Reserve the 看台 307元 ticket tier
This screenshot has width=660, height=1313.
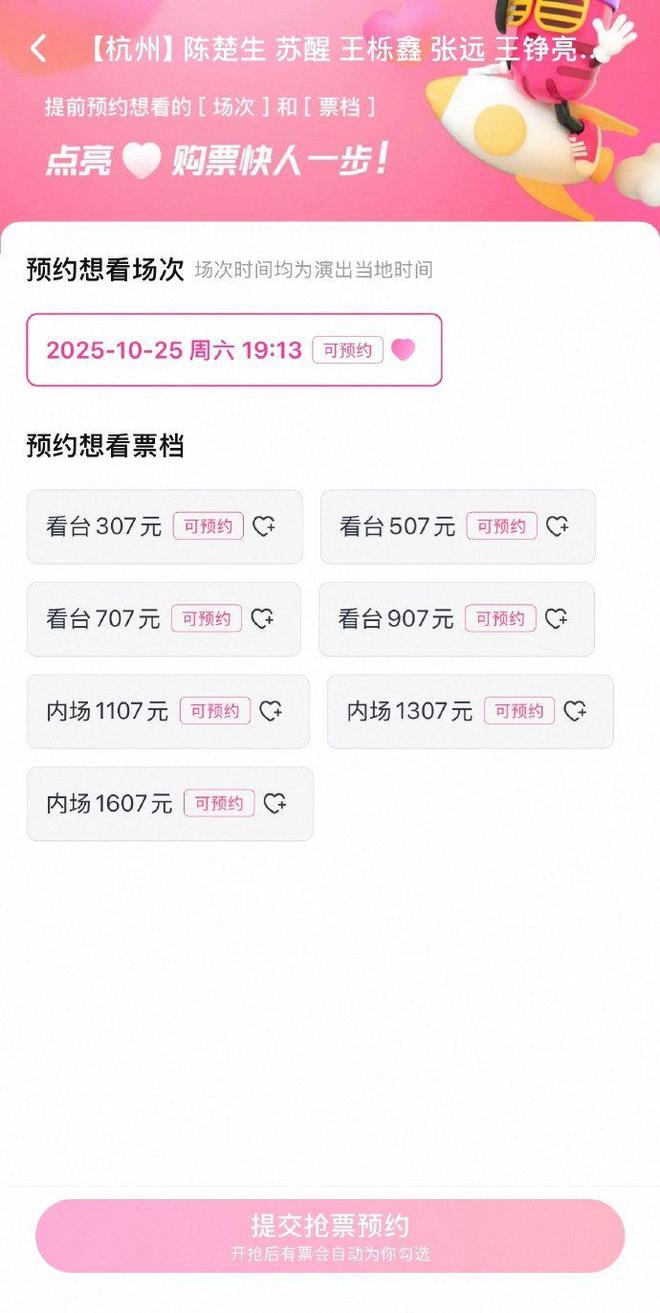[x=164, y=527]
